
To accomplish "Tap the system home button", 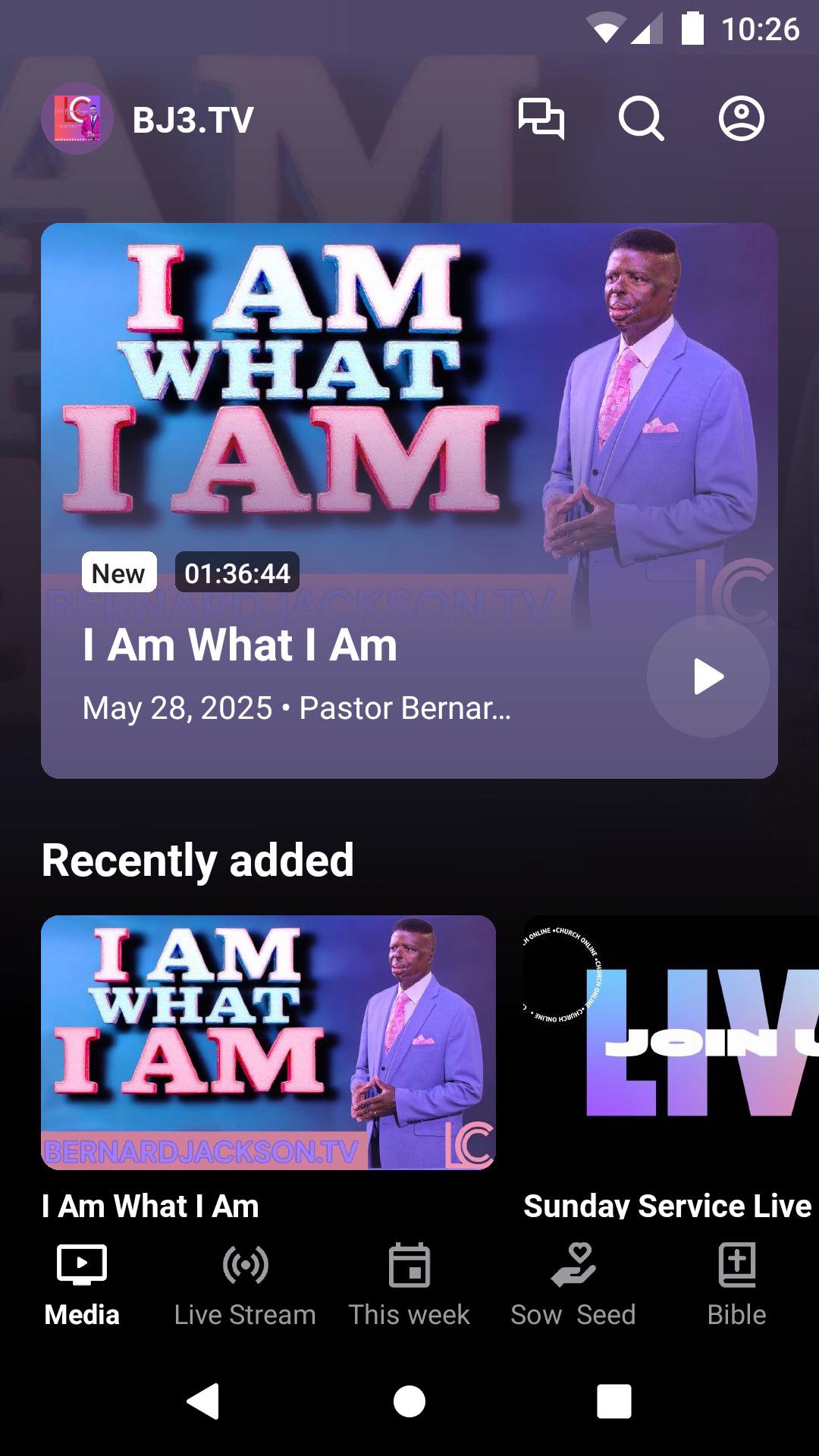I will pyautogui.click(x=409, y=1401).
